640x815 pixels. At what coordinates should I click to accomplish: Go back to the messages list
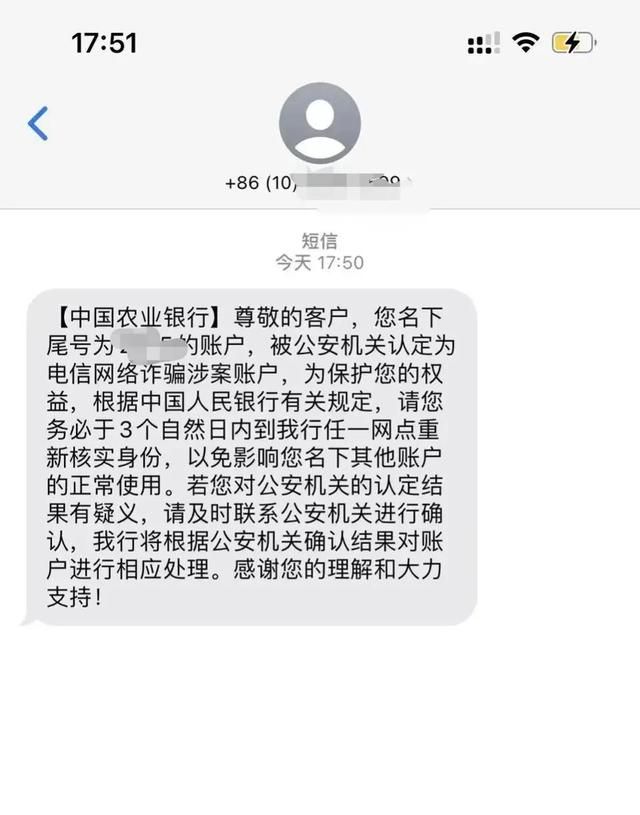coord(38,123)
